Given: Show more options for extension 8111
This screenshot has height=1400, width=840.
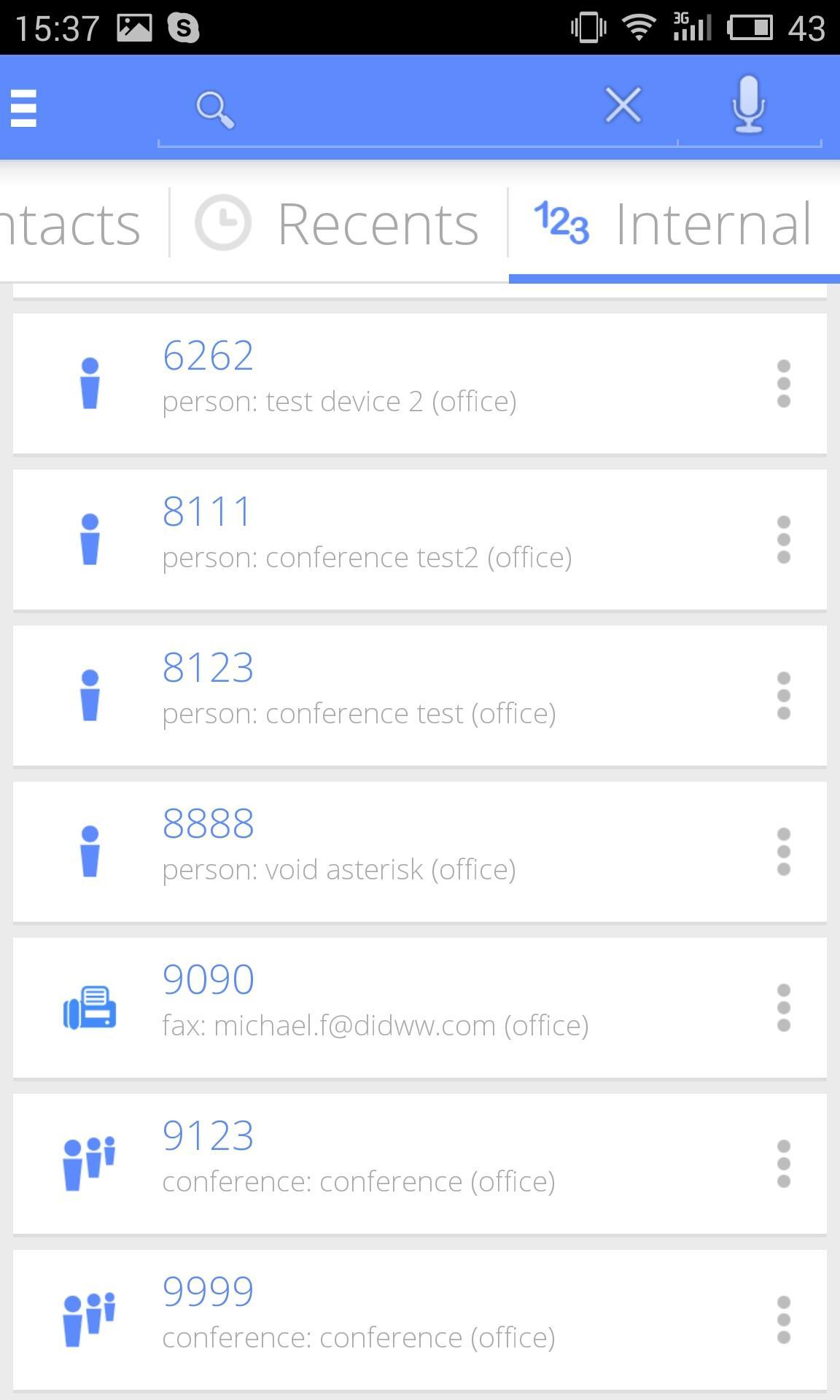Looking at the screenshot, I should (784, 540).
